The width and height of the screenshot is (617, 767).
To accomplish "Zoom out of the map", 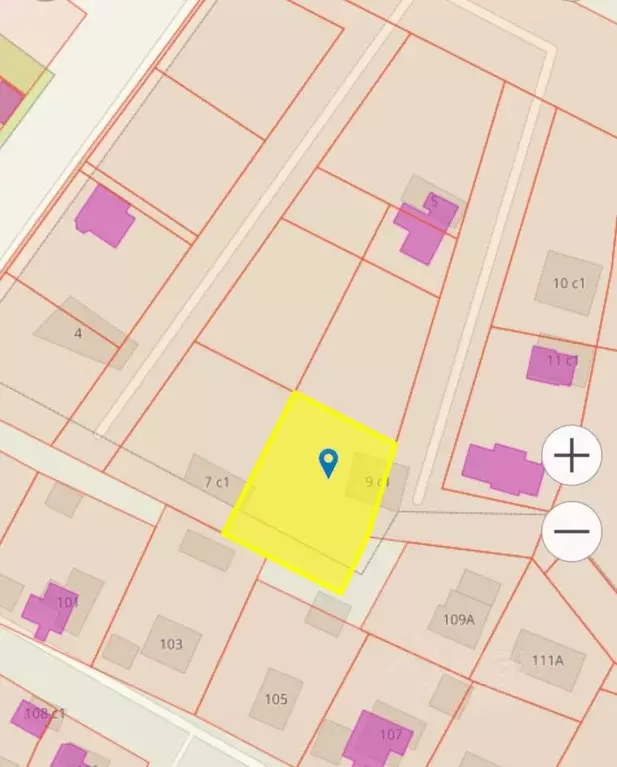I will [x=571, y=530].
